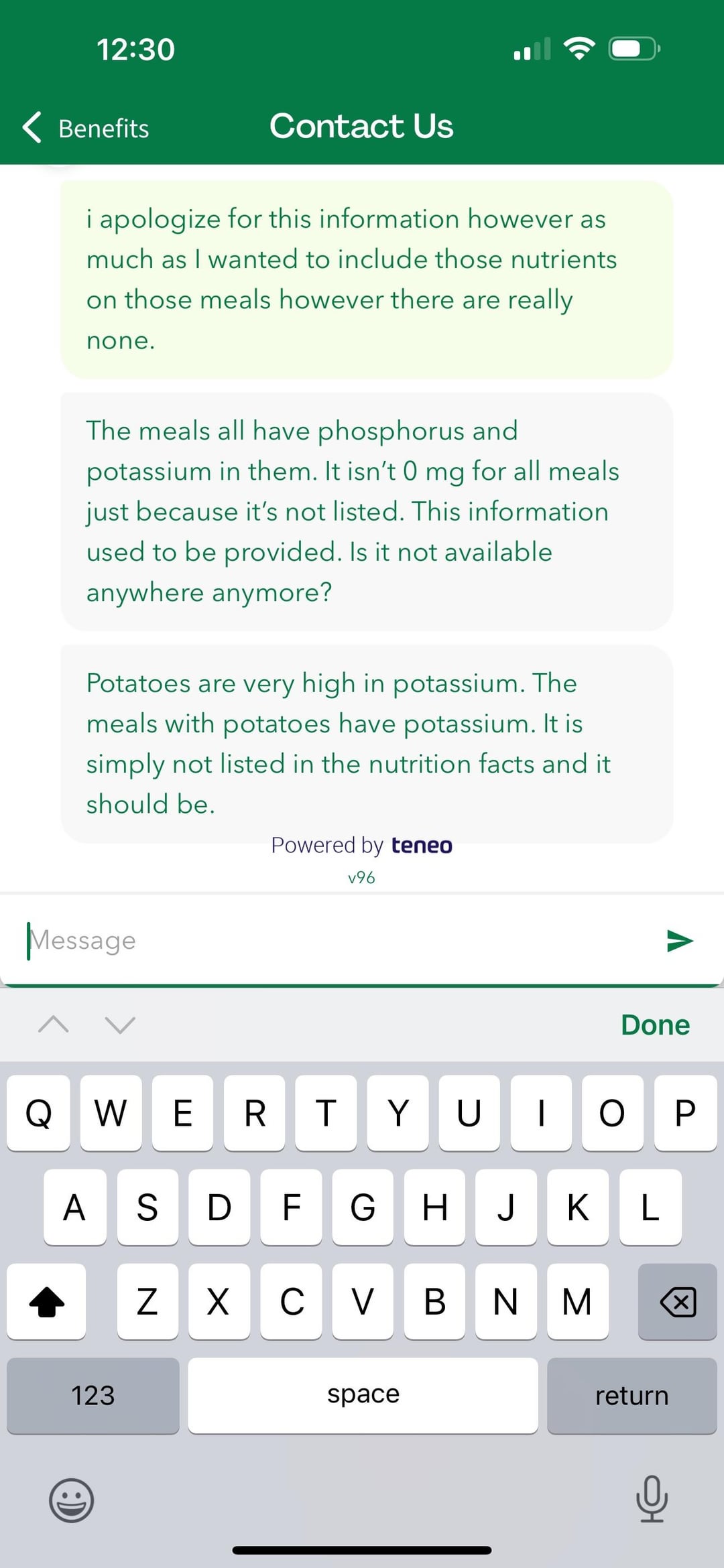The height and width of the screenshot is (1568, 724).
Task: Tap Done to dismiss the keyboard
Action: [654, 1025]
